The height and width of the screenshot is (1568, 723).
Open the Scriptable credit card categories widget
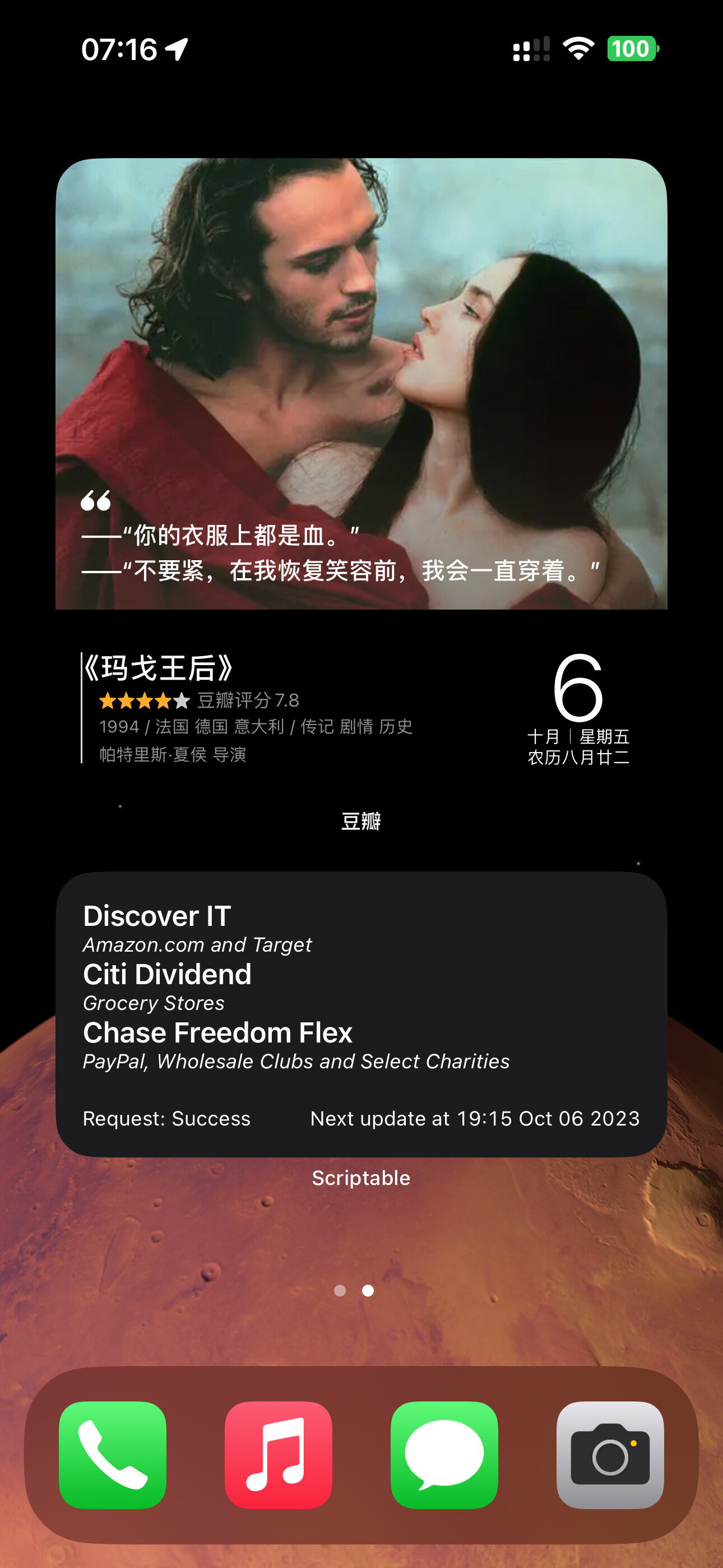point(361,1014)
